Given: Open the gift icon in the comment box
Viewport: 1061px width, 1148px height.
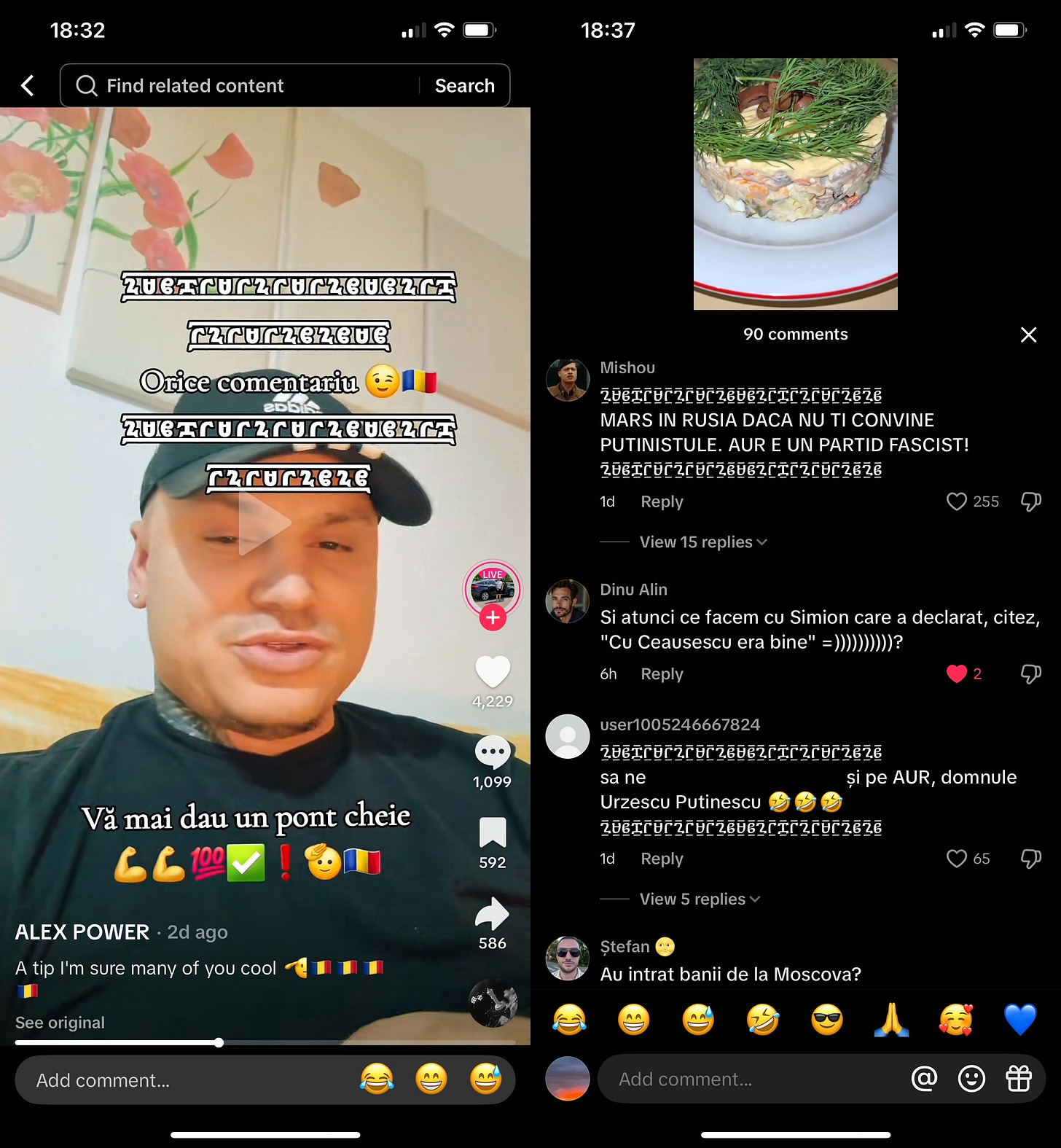Looking at the screenshot, I should pos(1019,1078).
